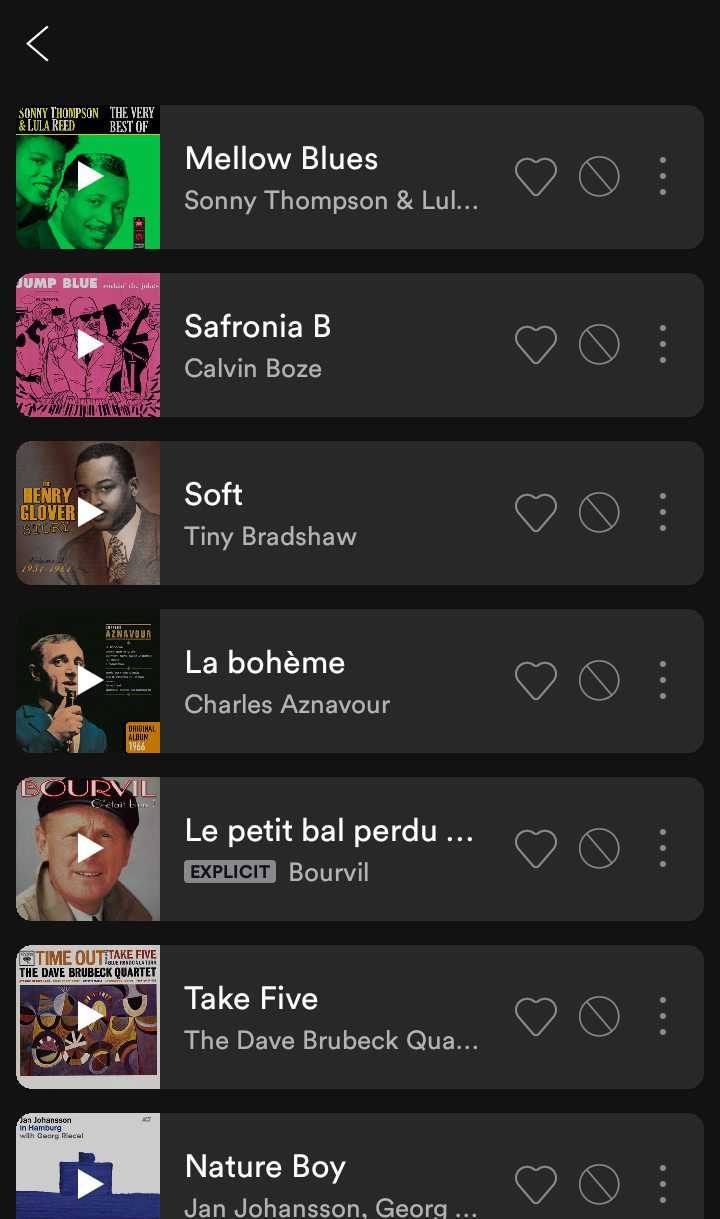720x1219 pixels.
Task: Select the Safronia B track row
Action: [360, 345]
